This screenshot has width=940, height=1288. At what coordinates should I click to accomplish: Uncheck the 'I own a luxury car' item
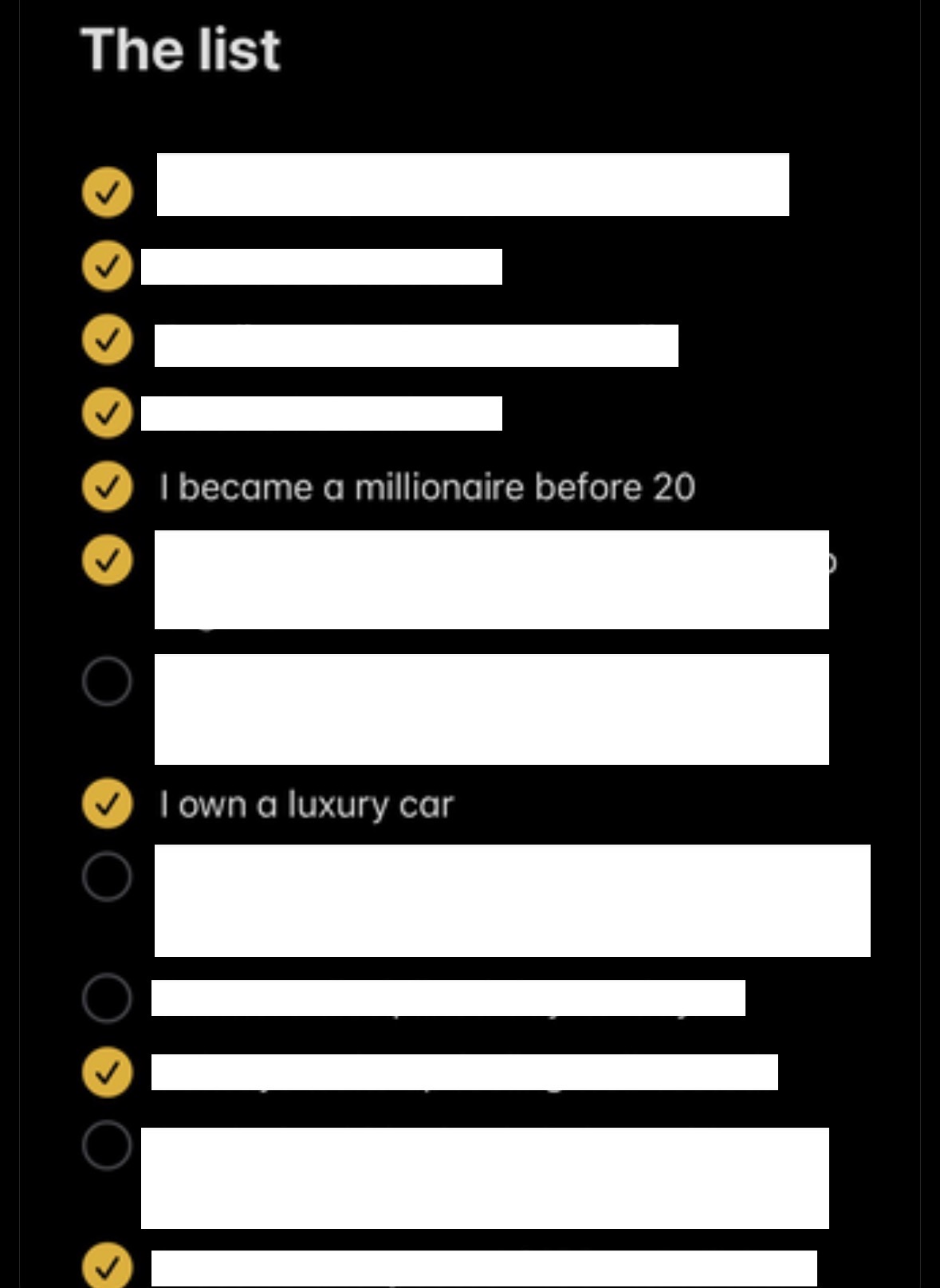point(107,802)
